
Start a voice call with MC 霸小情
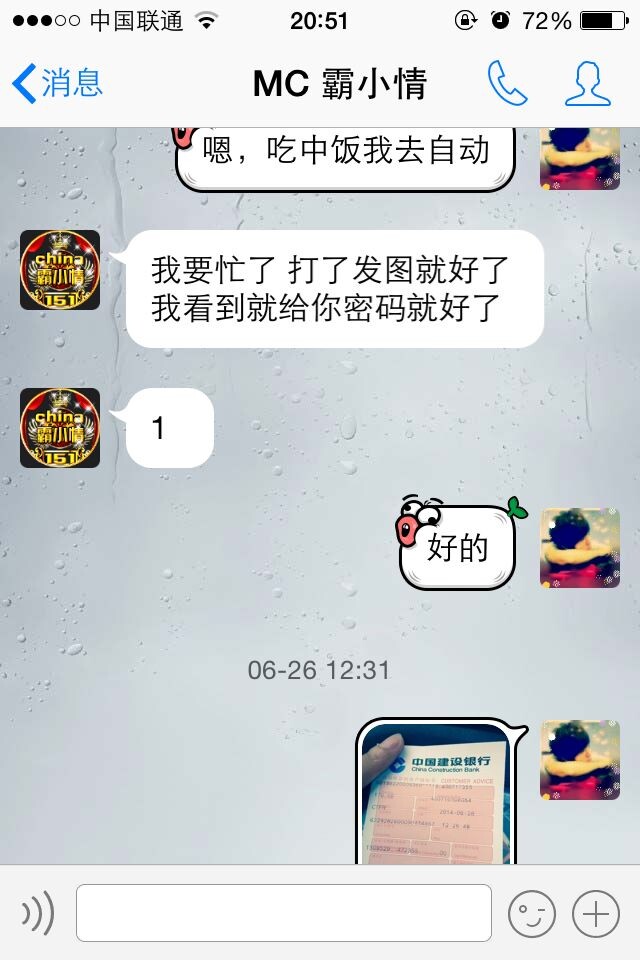pos(507,84)
